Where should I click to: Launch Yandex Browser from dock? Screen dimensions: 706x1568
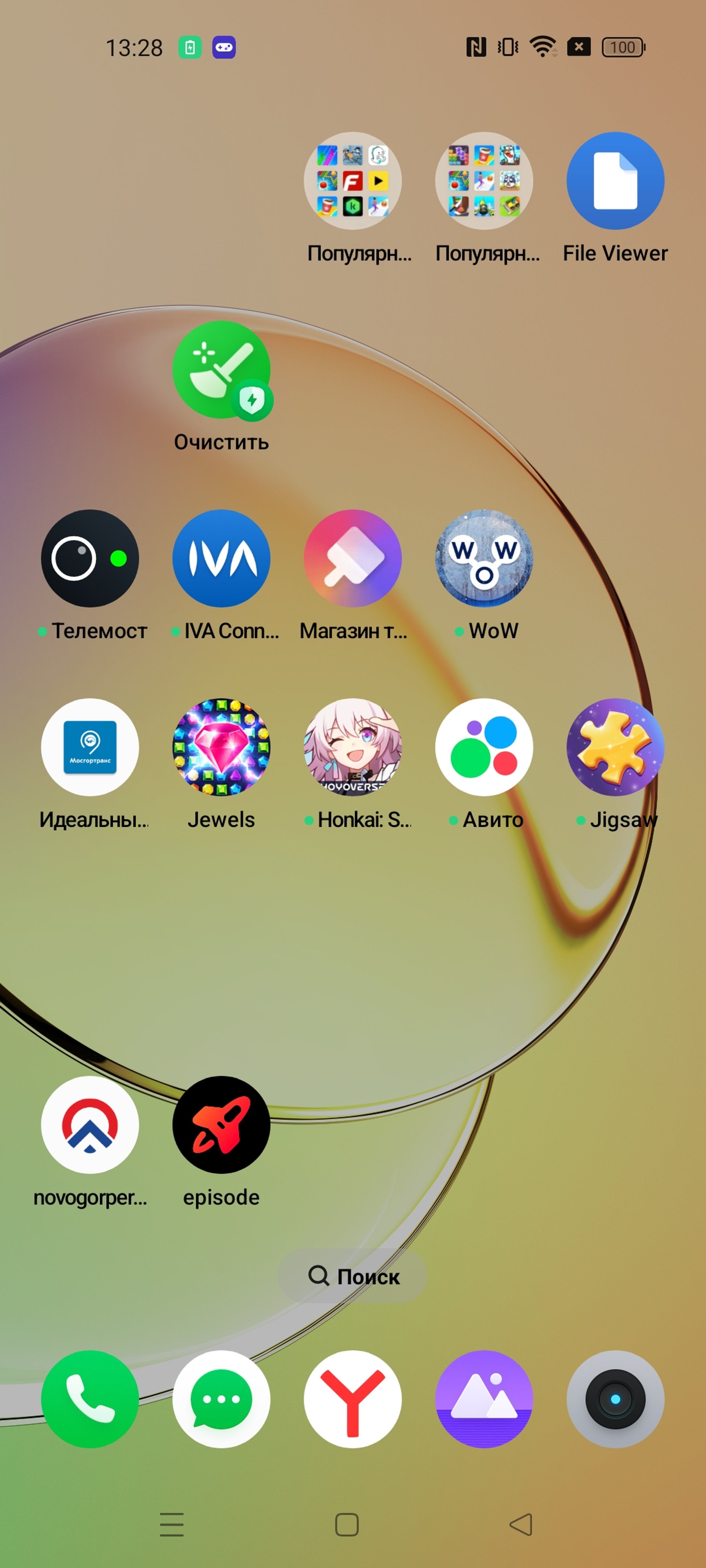[x=353, y=1399]
